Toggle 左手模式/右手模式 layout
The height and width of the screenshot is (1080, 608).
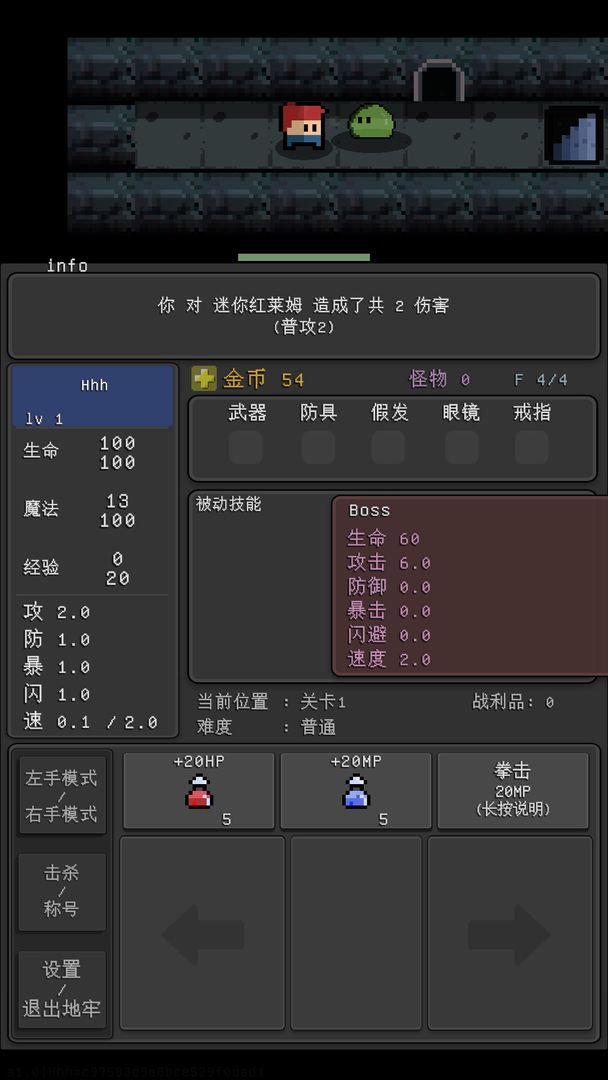click(x=62, y=796)
